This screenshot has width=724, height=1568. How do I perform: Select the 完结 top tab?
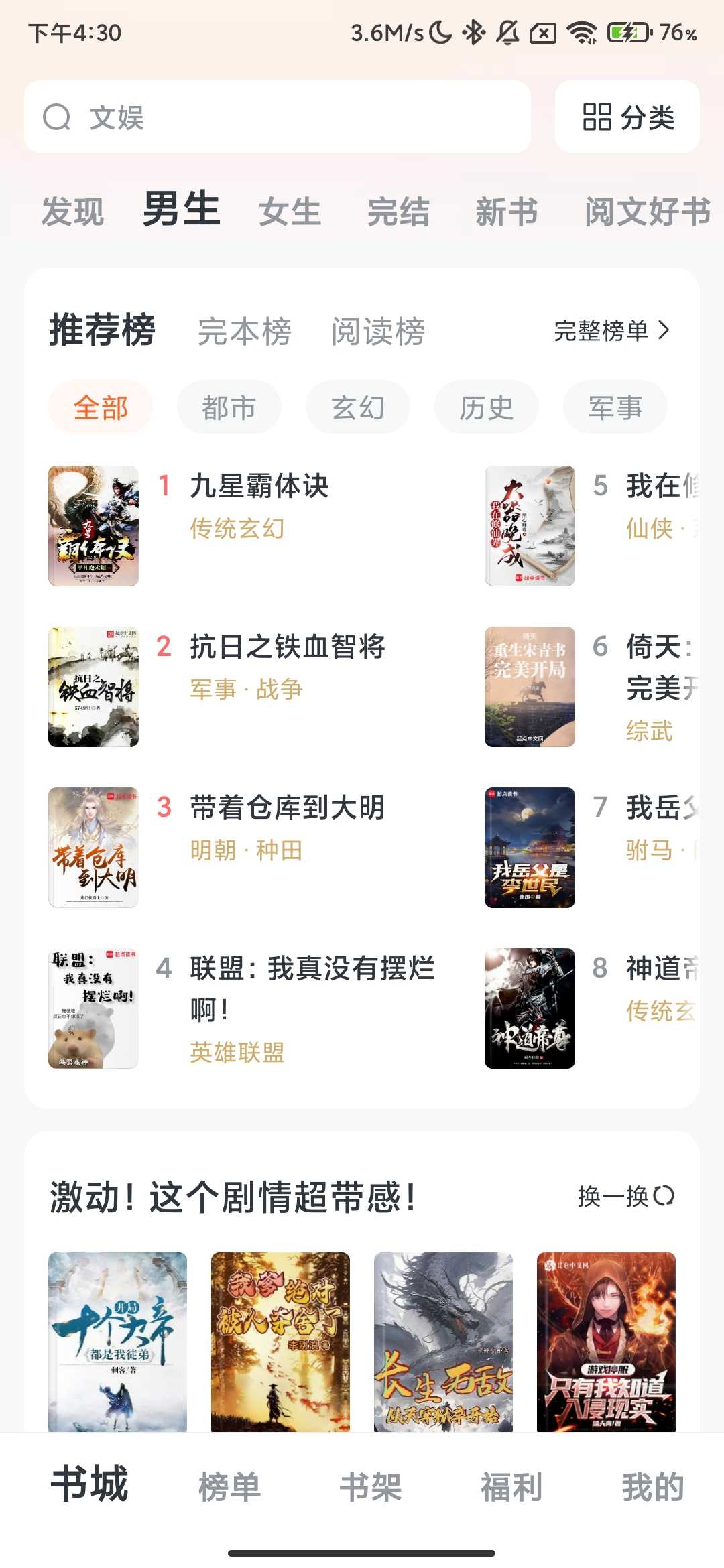pyautogui.click(x=398, y=212)
